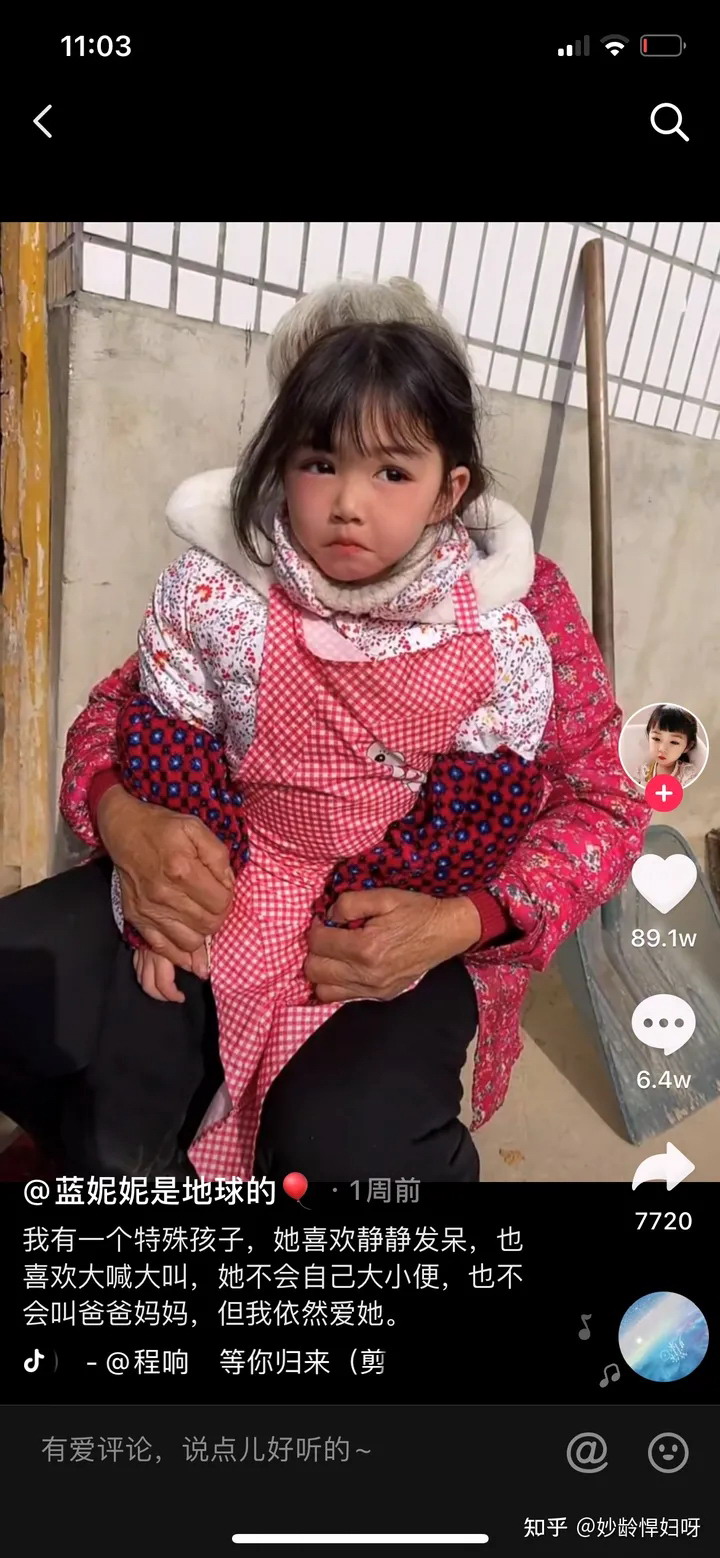
Task: Open @蓝妮妮是地球的 username link
Action: coord(150,1190)
